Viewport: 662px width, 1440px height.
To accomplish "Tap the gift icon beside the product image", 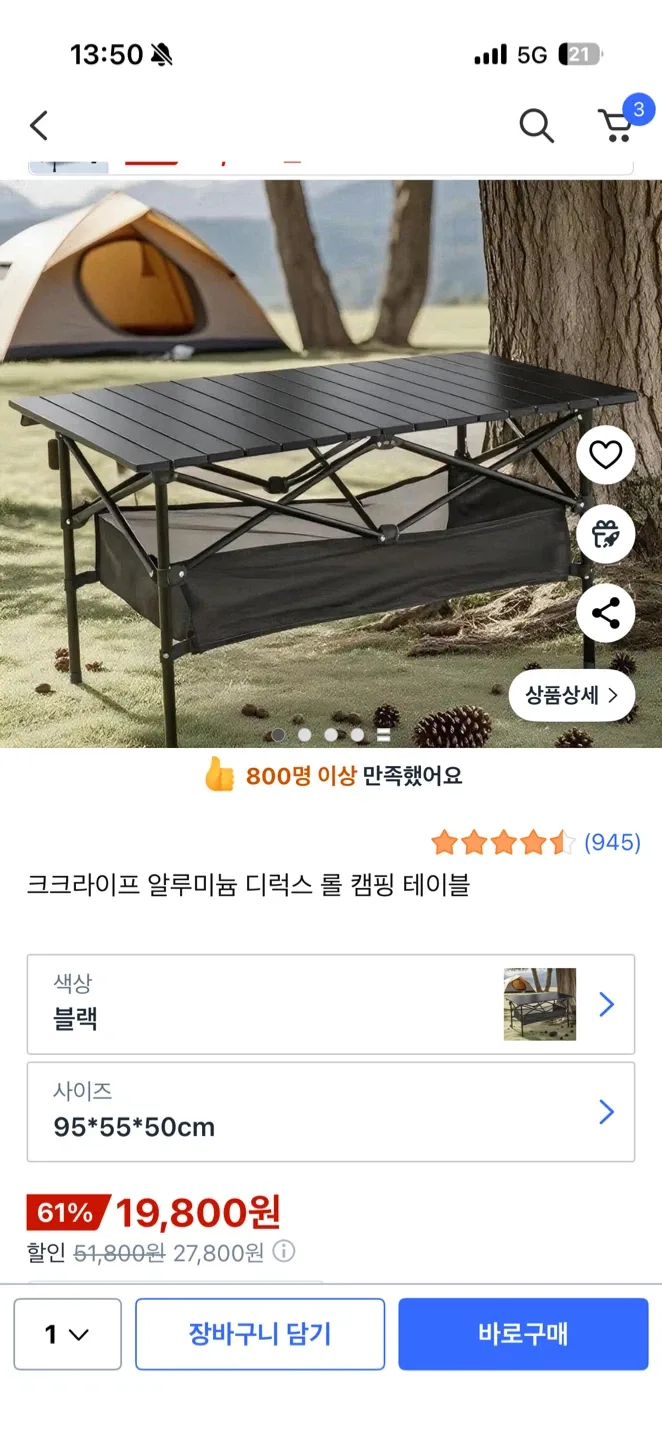I will click(x=605, y=535).
